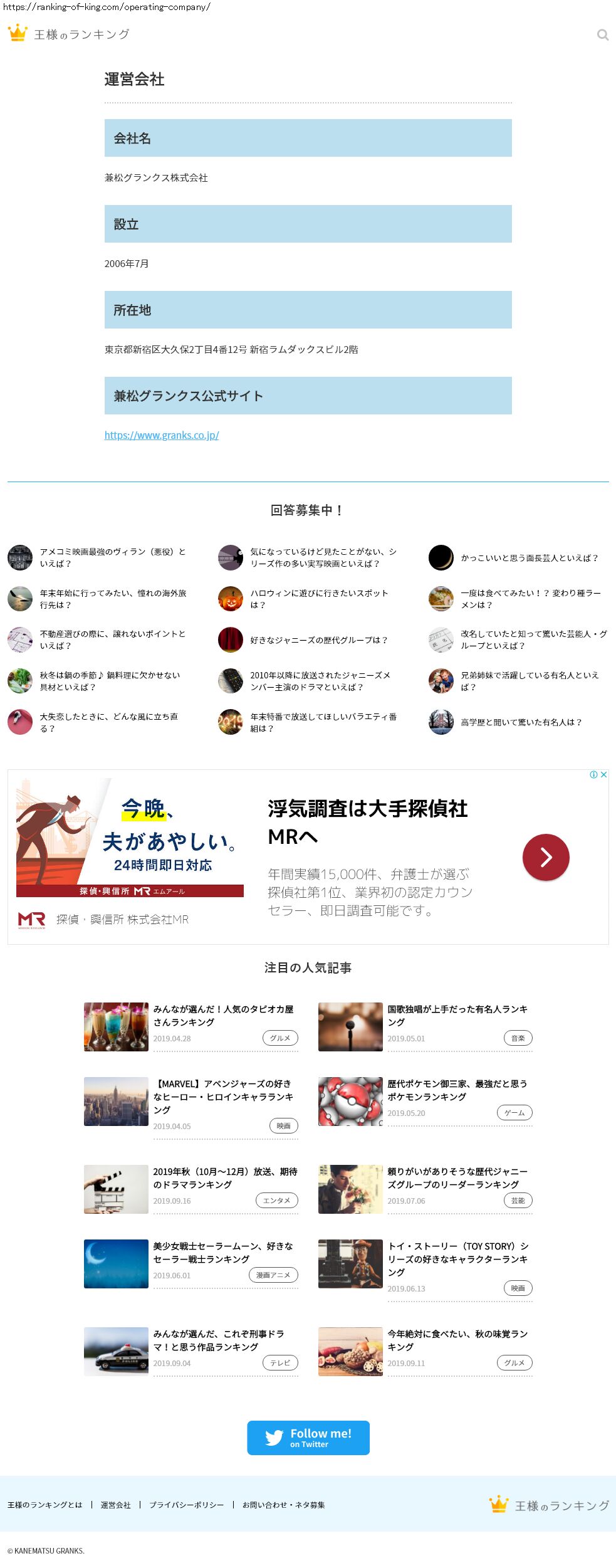Tap the Follow me on Twitter button
The height and width of the screenshot is (1568, 616).
point(308,1438)
